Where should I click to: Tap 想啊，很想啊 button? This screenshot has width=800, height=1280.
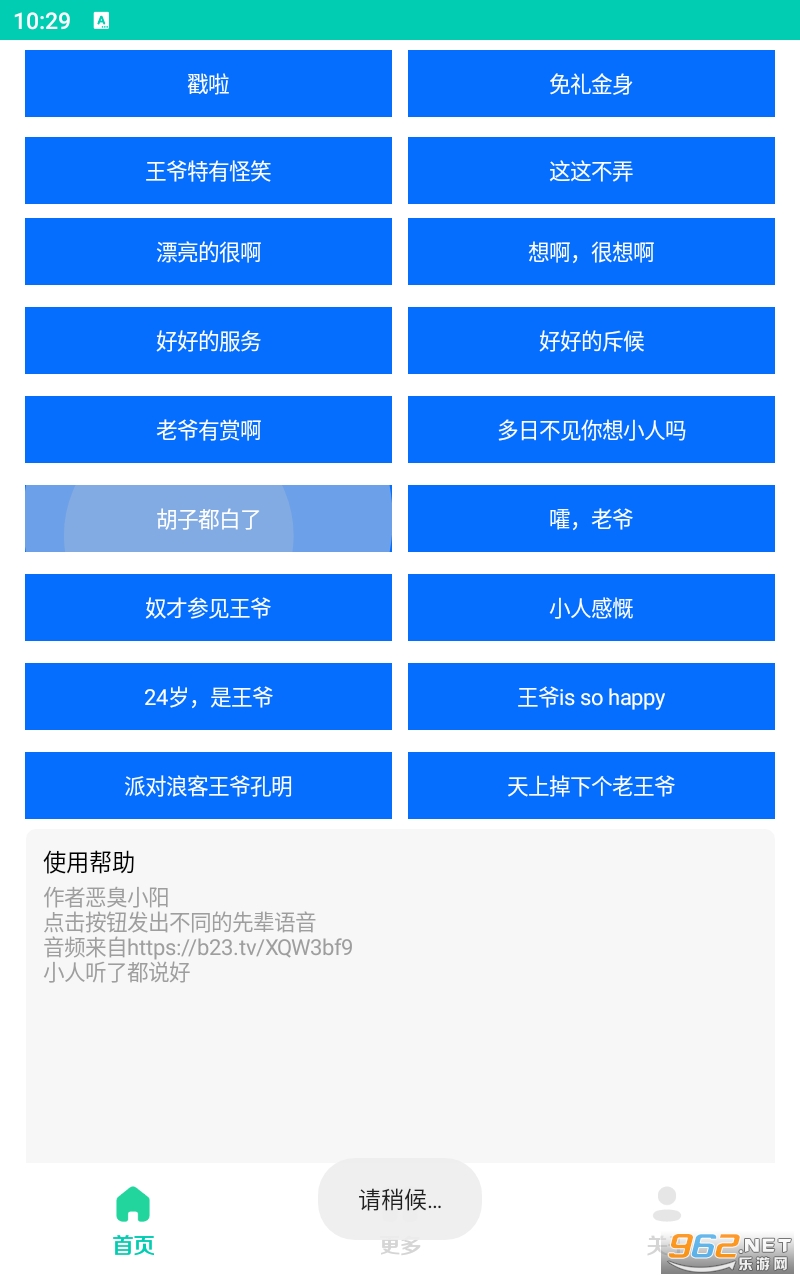tap(591, 252)
